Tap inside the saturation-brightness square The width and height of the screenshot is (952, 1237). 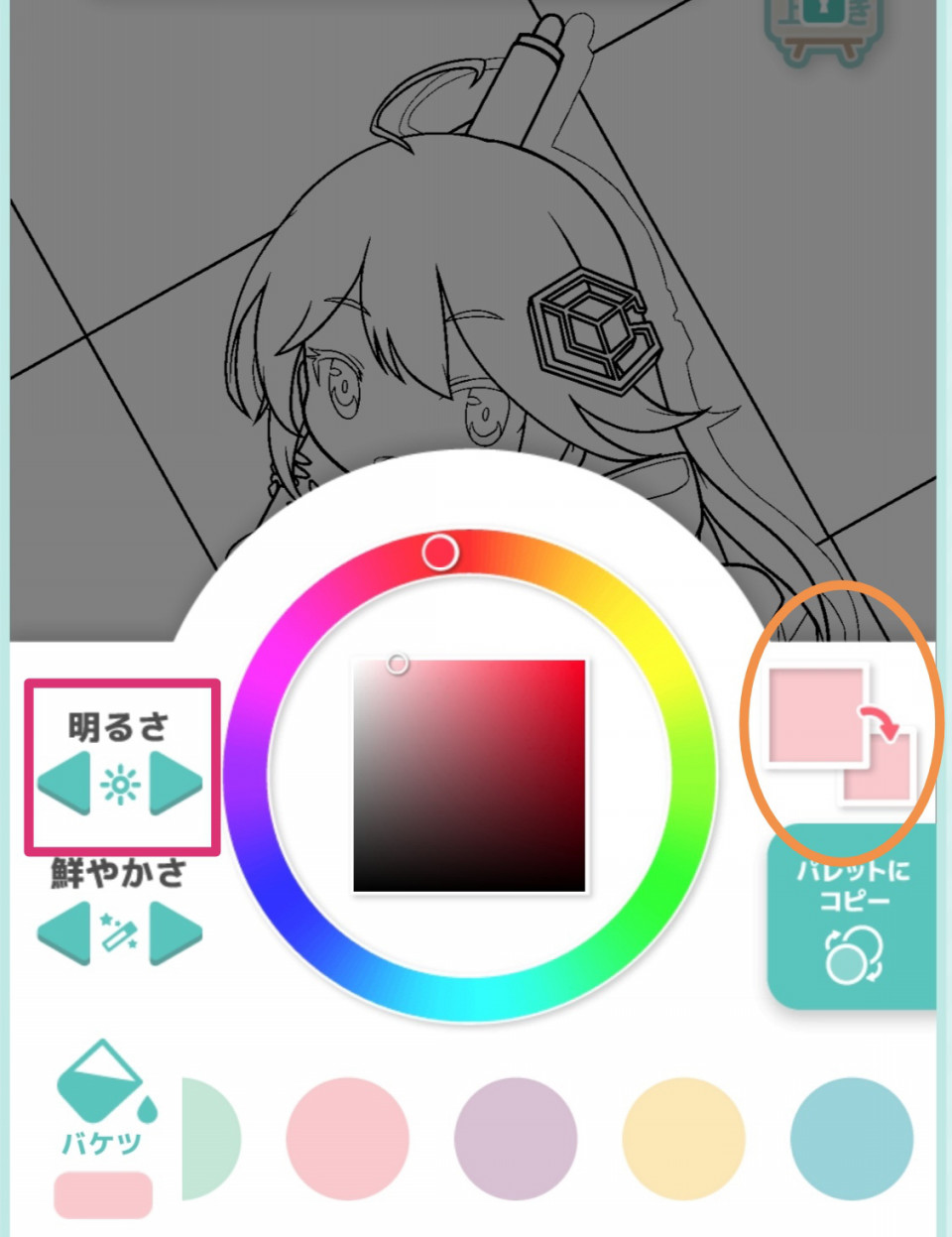(470, 776)
